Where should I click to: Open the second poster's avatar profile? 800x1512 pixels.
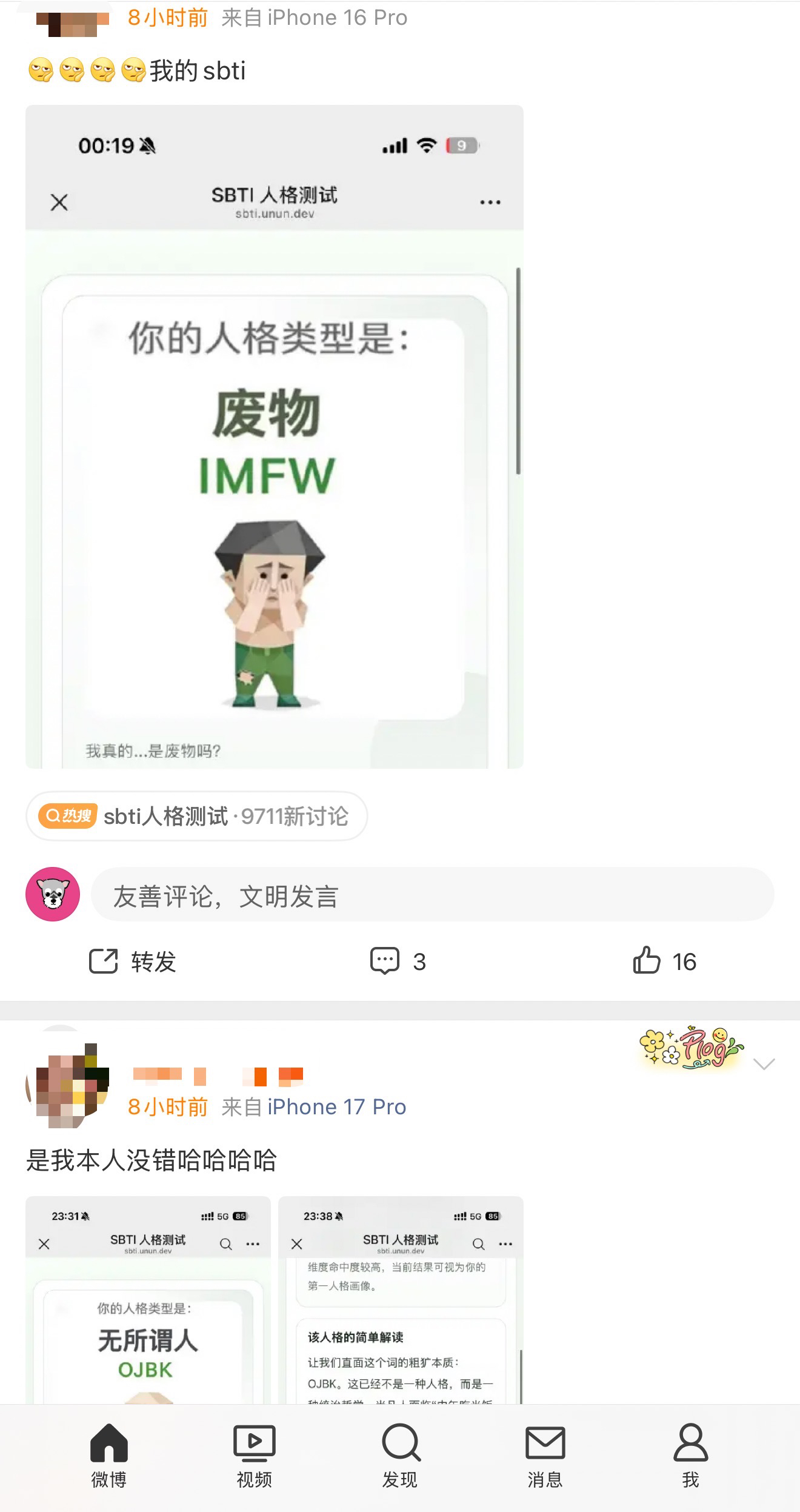coord(67,1085)
